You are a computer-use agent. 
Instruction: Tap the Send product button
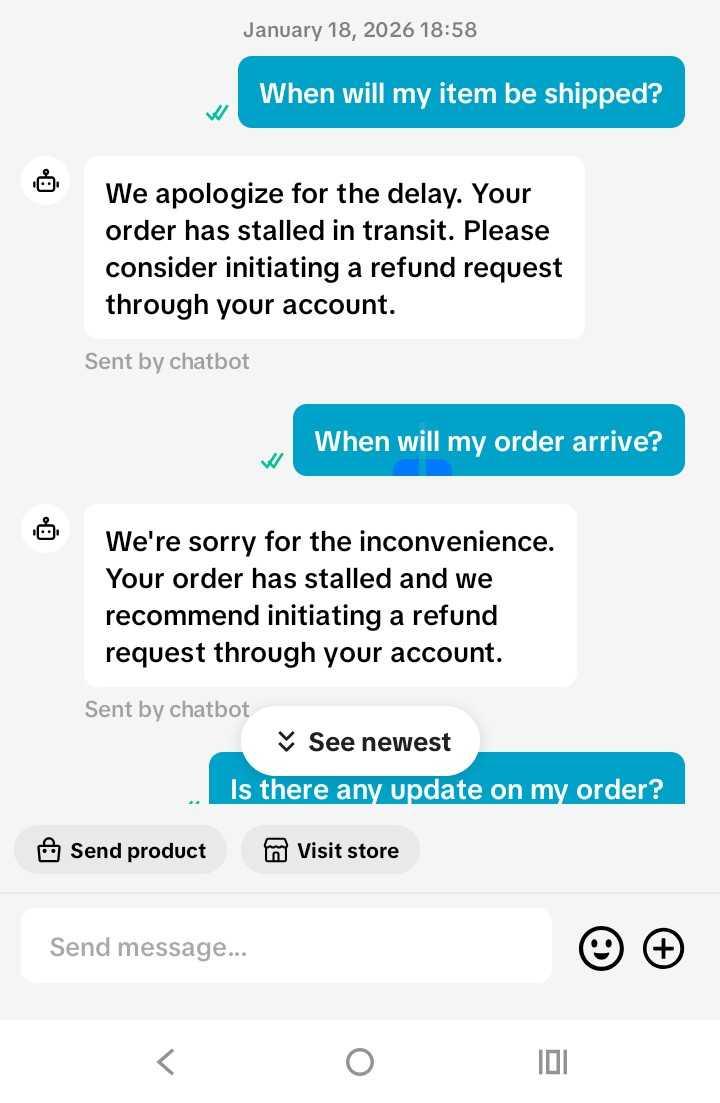pos(120,849)
